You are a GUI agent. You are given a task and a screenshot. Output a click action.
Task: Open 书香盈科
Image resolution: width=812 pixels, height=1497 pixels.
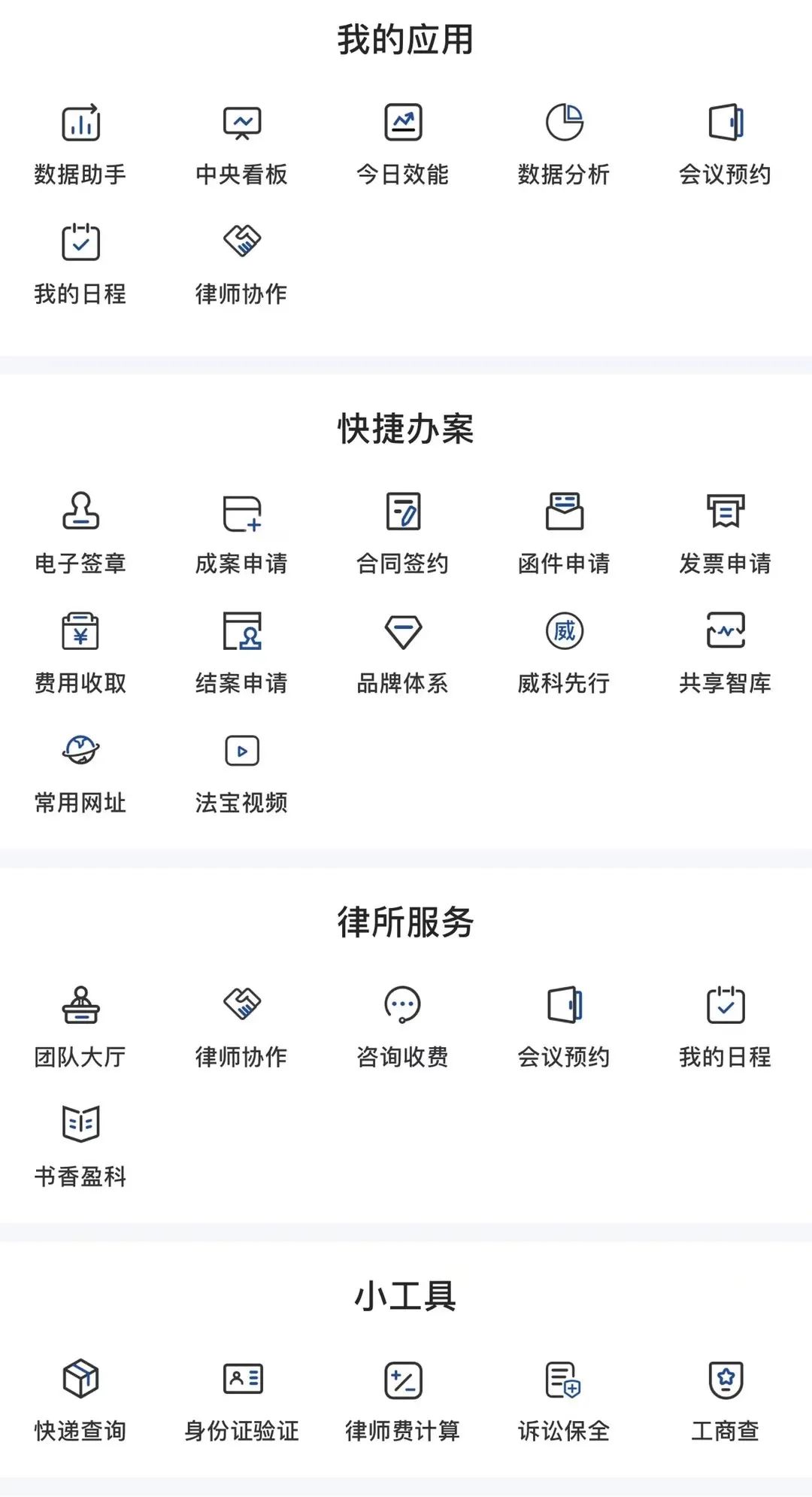click(x=80, y=1125)
